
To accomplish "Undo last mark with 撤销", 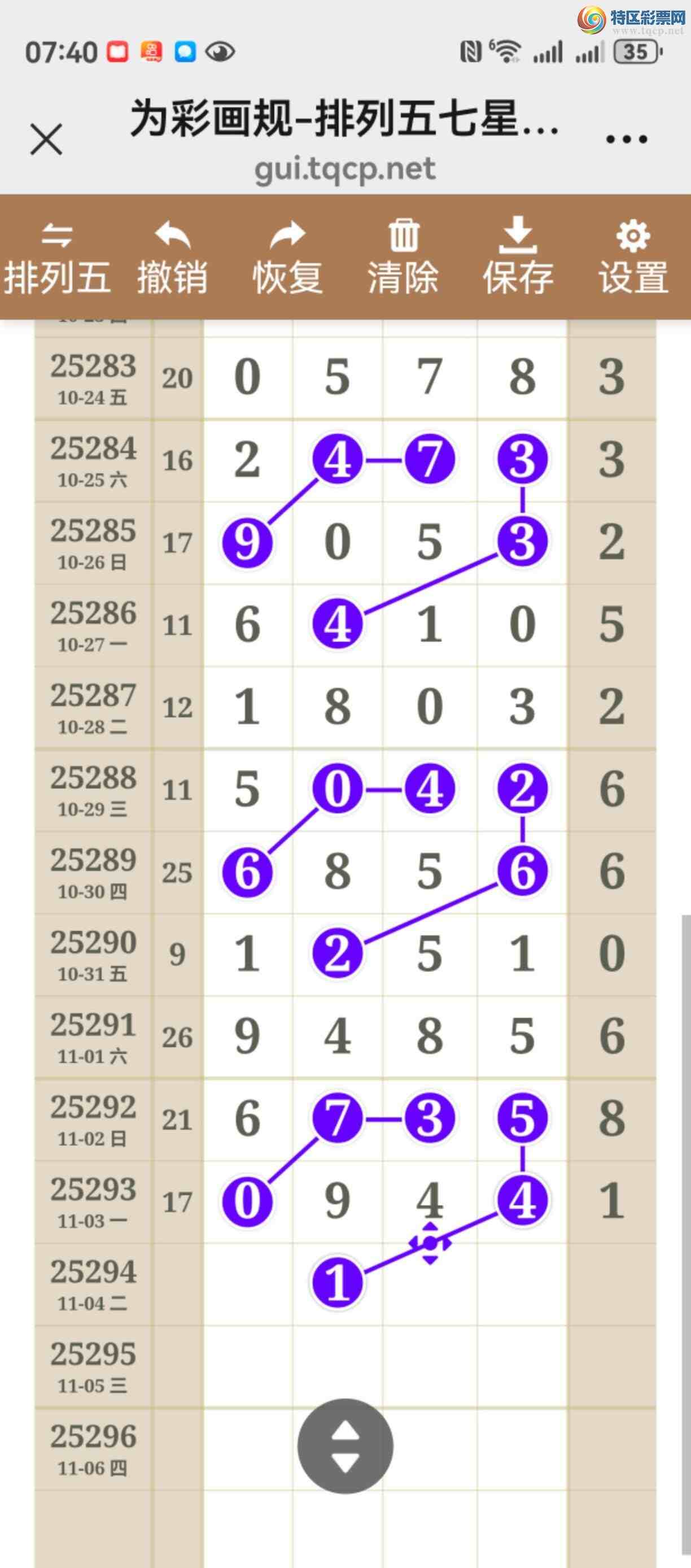I will tap(172, 259).
